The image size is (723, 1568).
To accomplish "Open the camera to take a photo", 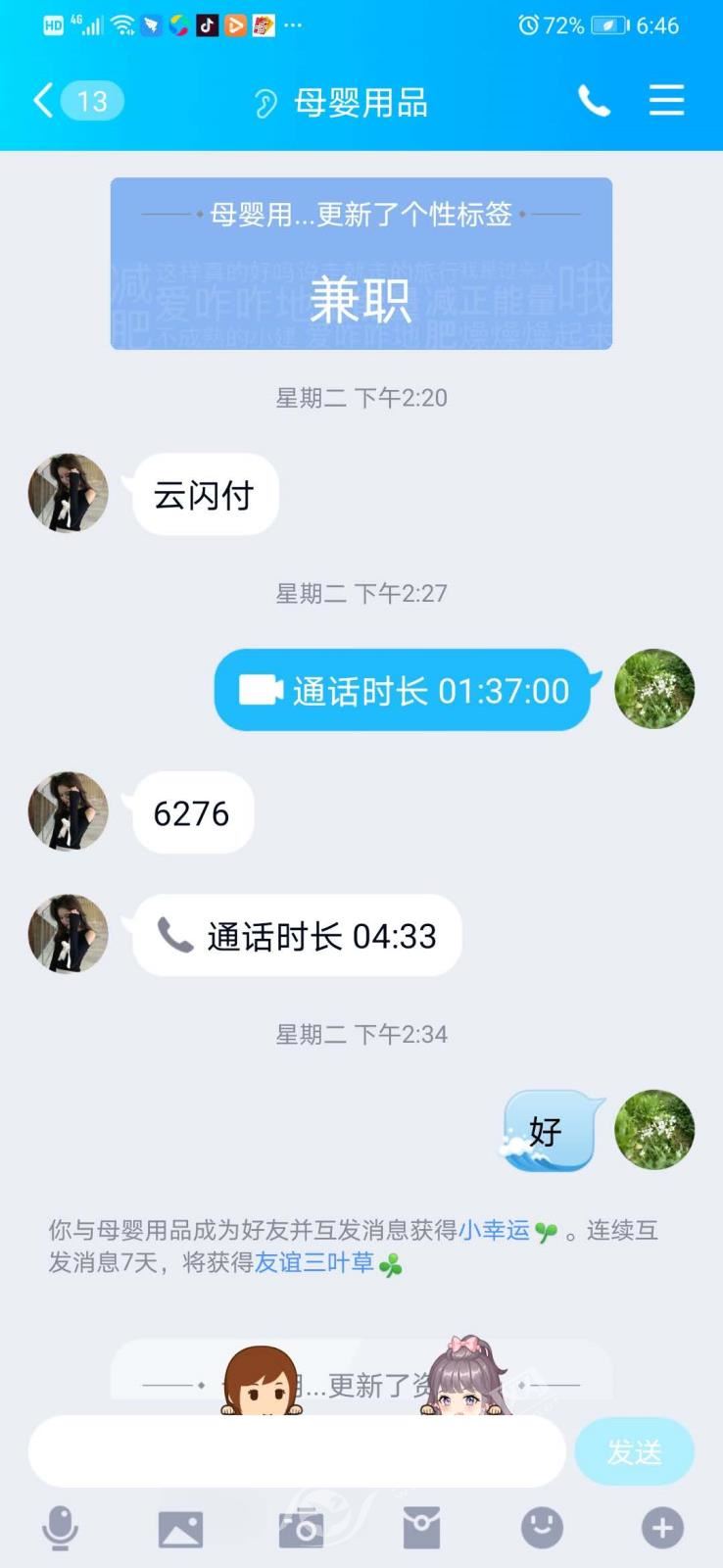I will pyautogui.click(x=301, y=1528).
